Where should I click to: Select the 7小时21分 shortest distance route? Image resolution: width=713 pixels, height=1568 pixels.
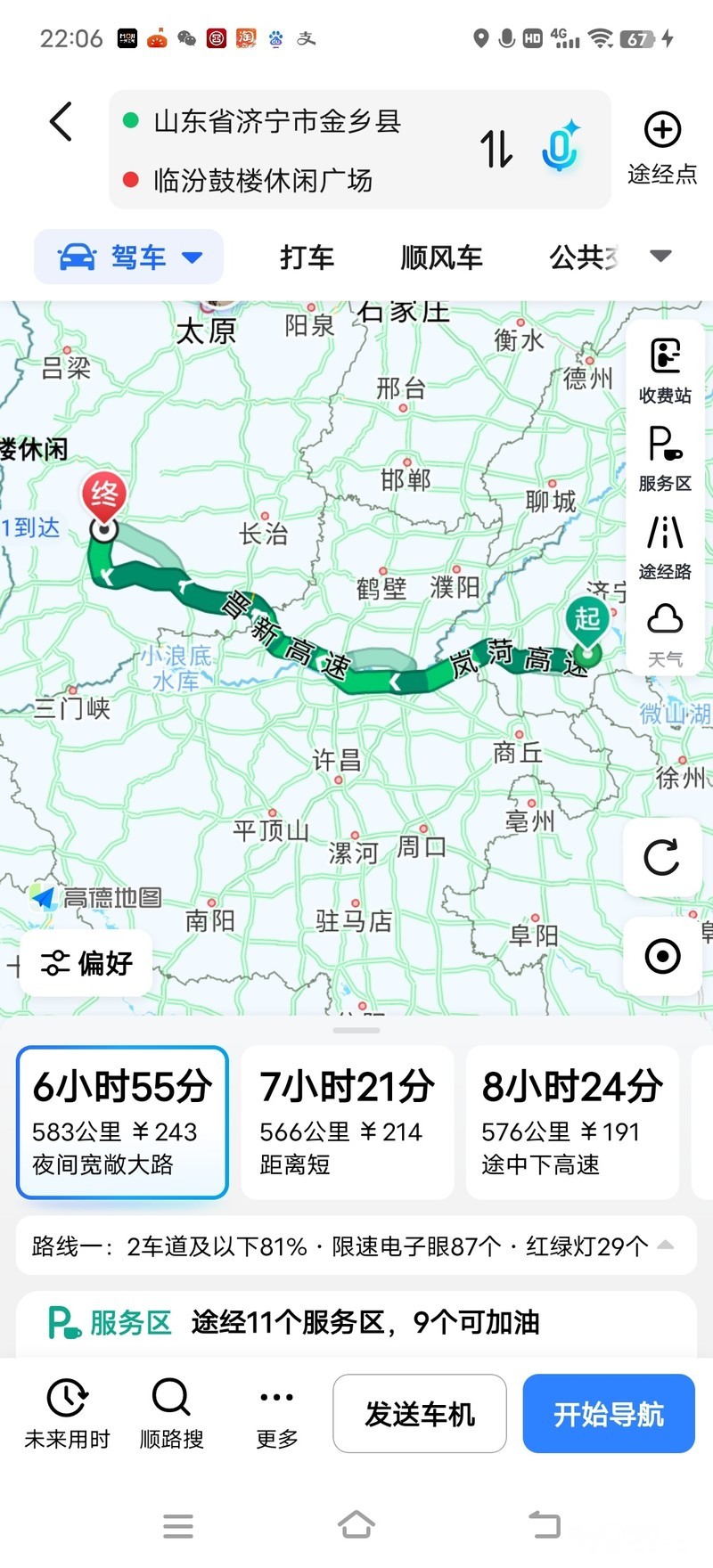(347, 1123)
